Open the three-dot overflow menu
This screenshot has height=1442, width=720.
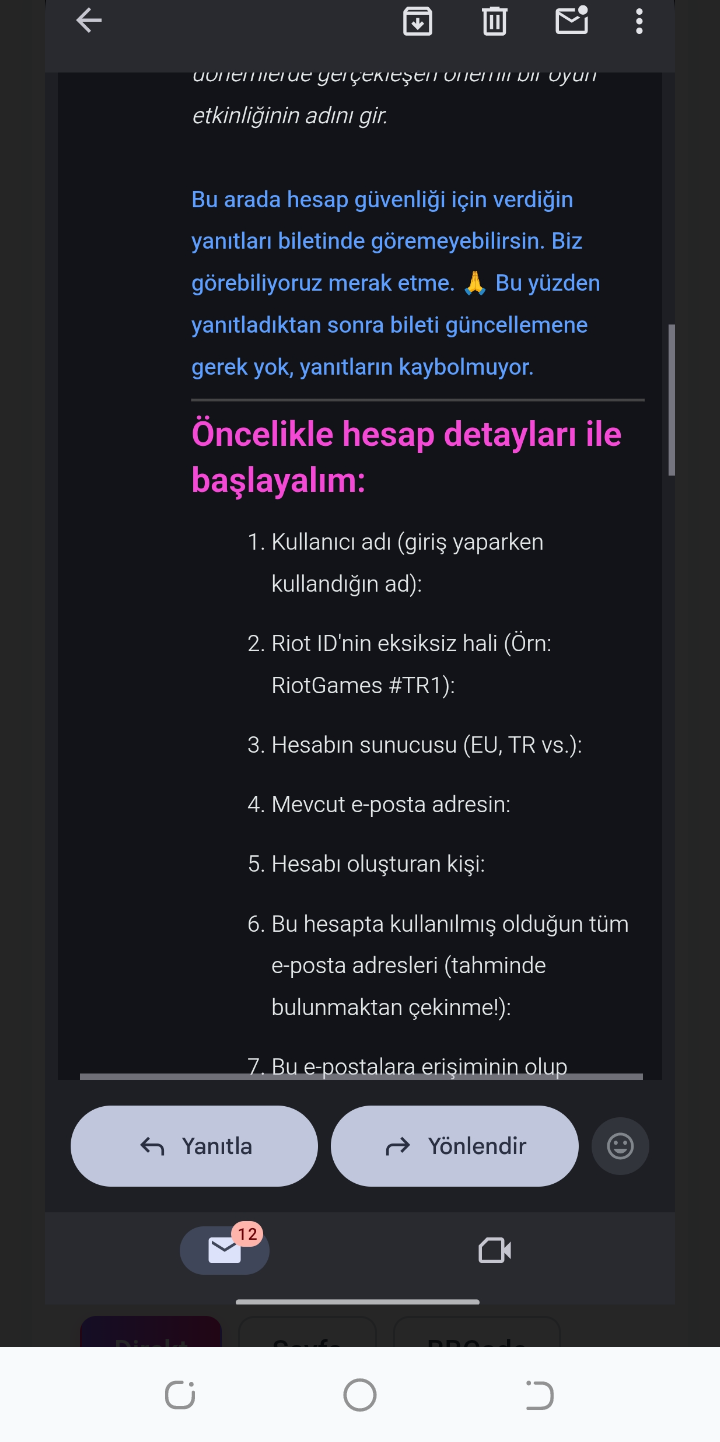point(639,21)
